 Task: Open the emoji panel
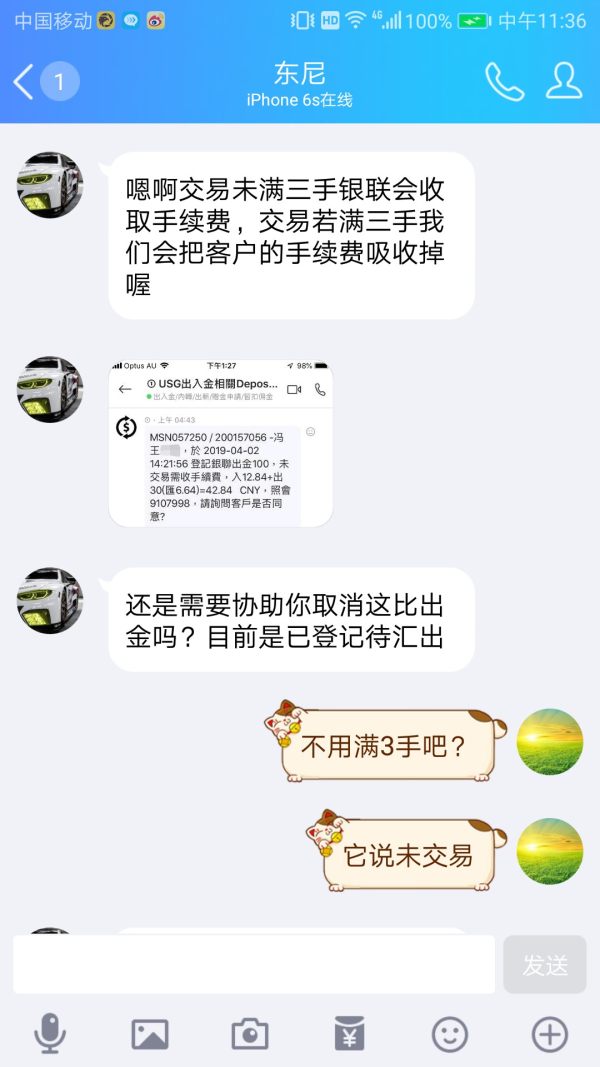coord(450,1034)
